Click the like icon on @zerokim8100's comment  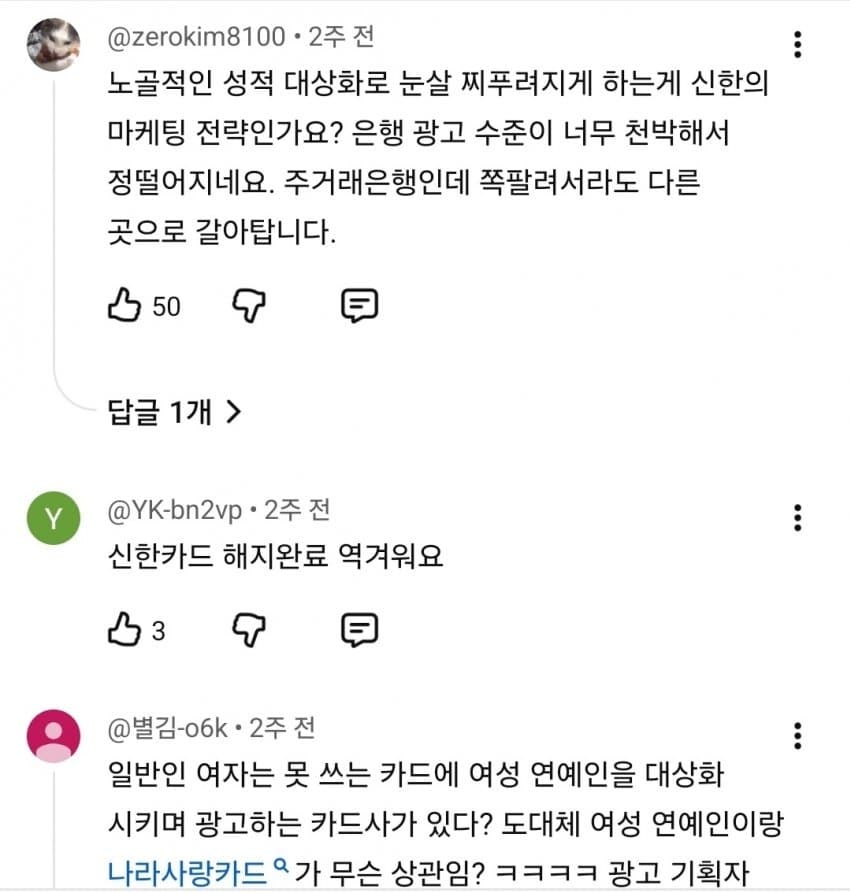pyautogui.click(x=124, y=306)
